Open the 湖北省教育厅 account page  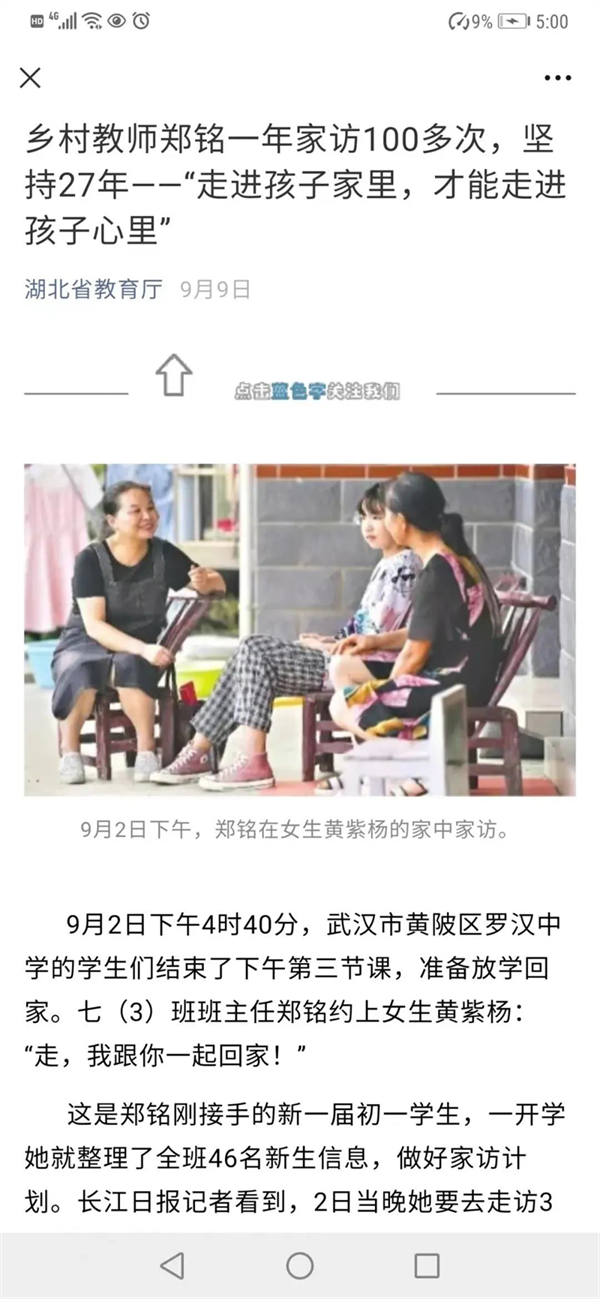coord(93,290)
